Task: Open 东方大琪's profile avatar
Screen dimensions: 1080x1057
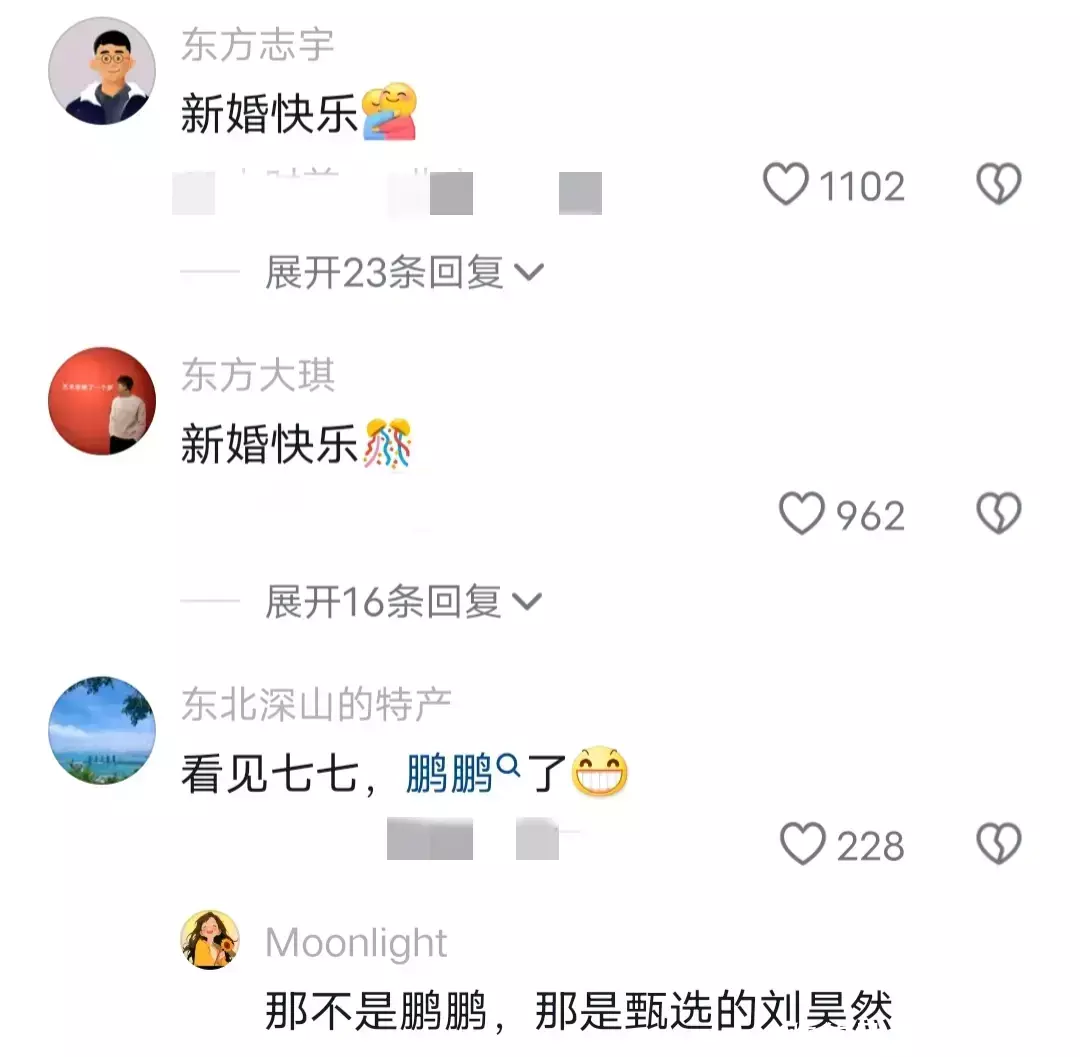Action: 102,401
